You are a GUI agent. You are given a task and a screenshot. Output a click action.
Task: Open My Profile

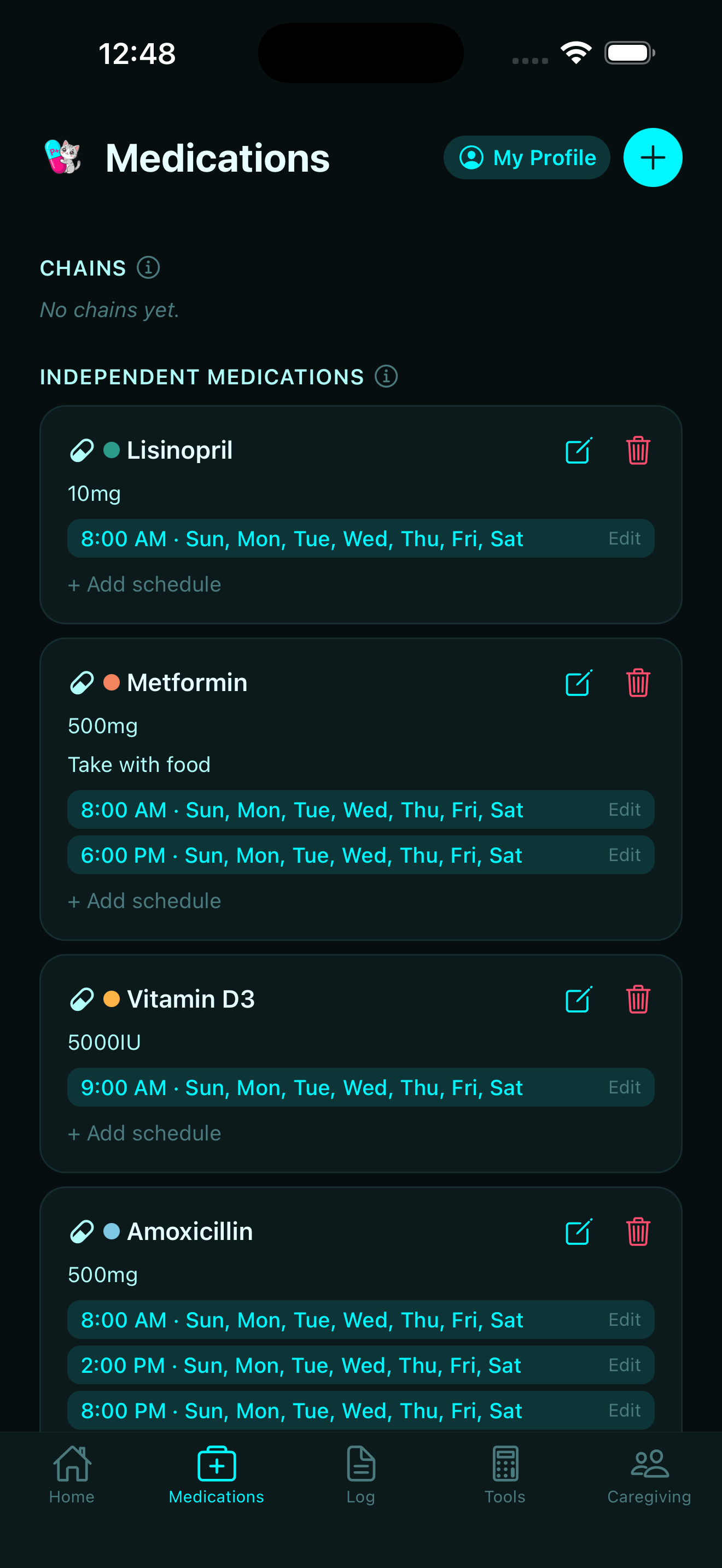[526, 157]
